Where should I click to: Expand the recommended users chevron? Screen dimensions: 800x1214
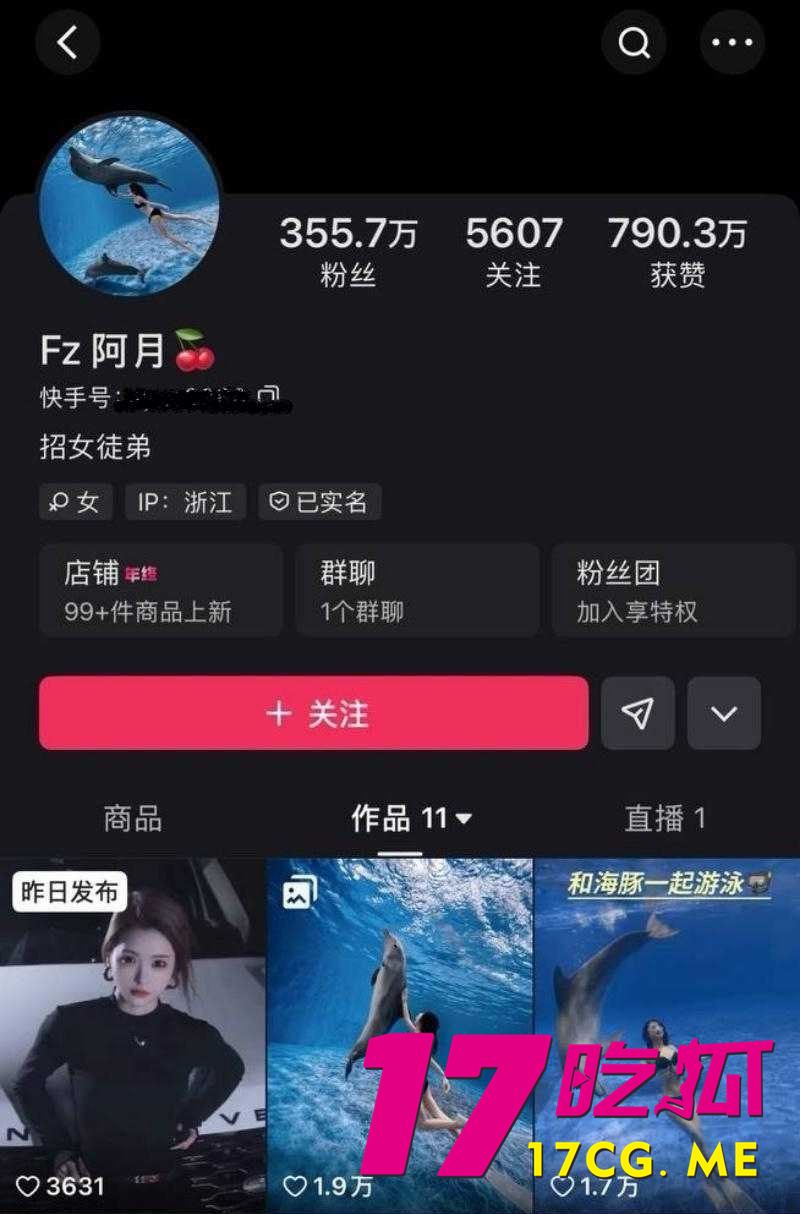pyautogui.click(x=724, y=713)
